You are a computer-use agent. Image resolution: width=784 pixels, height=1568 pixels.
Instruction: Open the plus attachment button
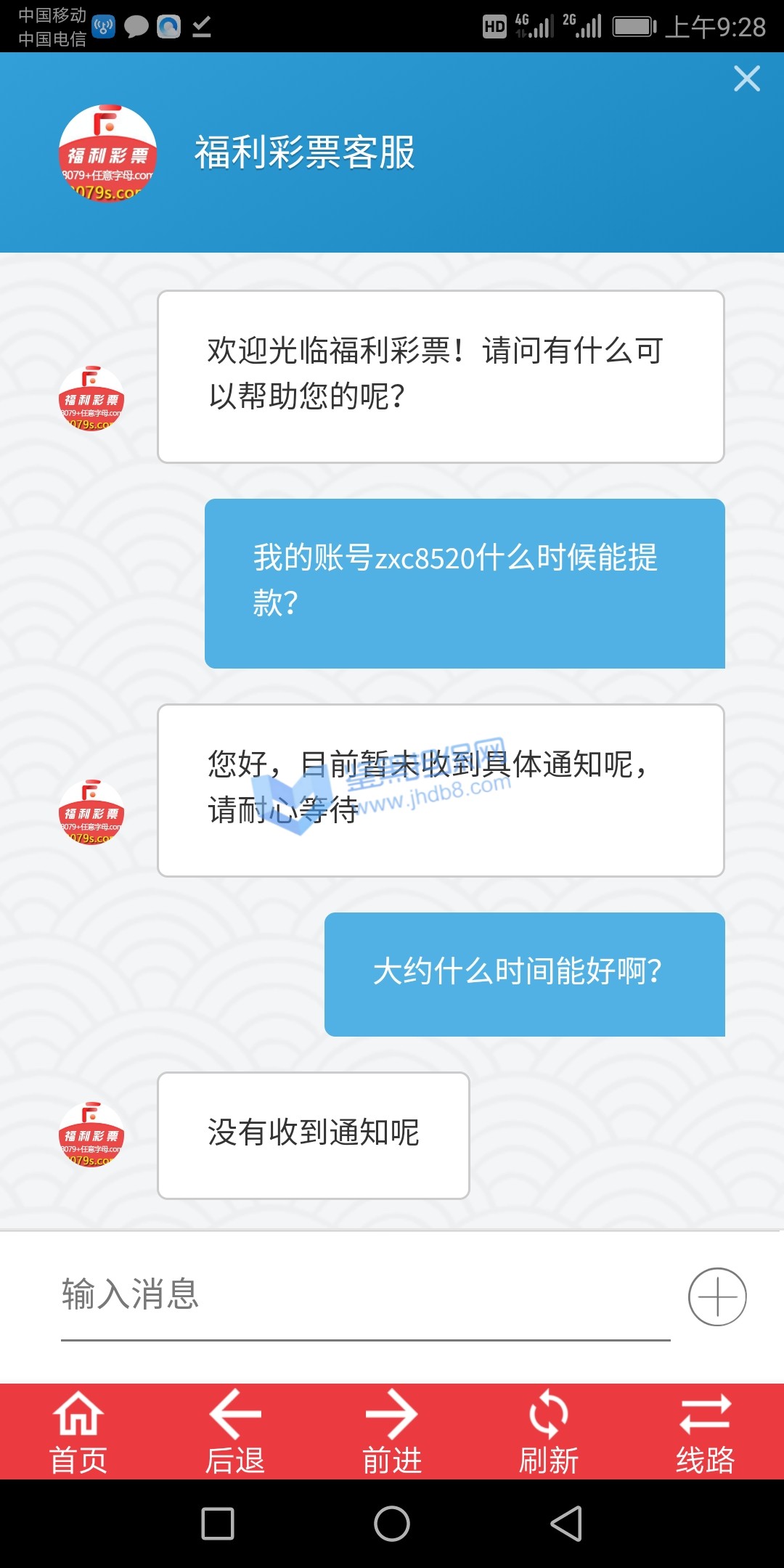tap(716, 1297)
